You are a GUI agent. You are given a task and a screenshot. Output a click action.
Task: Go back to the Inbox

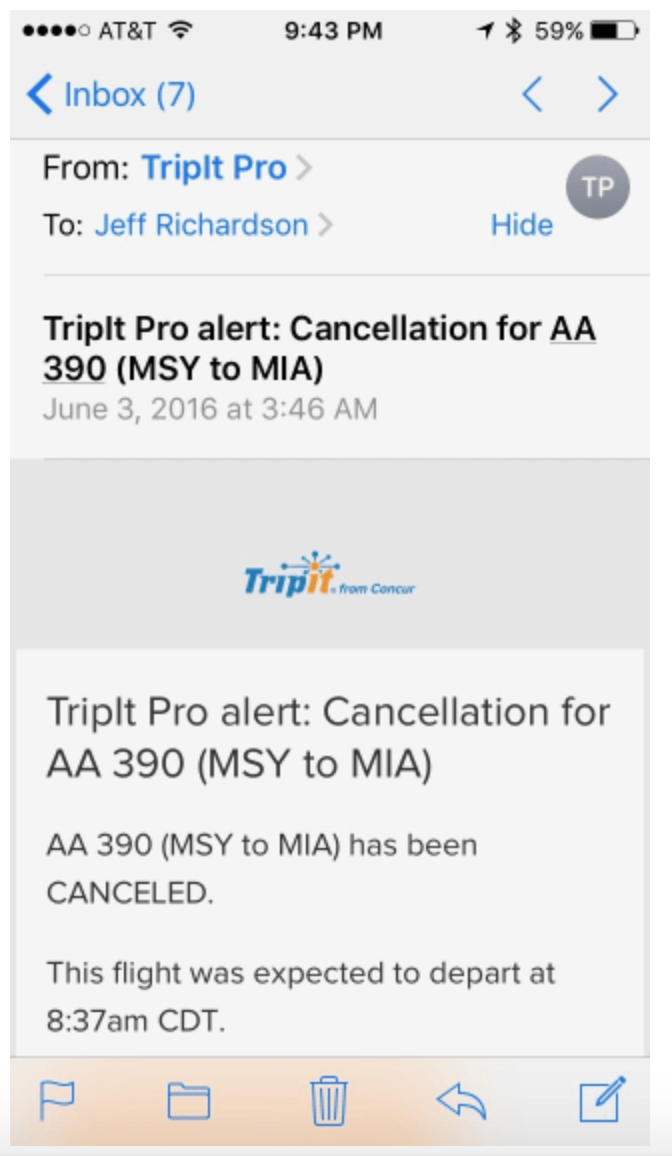[x=110, y=95]
